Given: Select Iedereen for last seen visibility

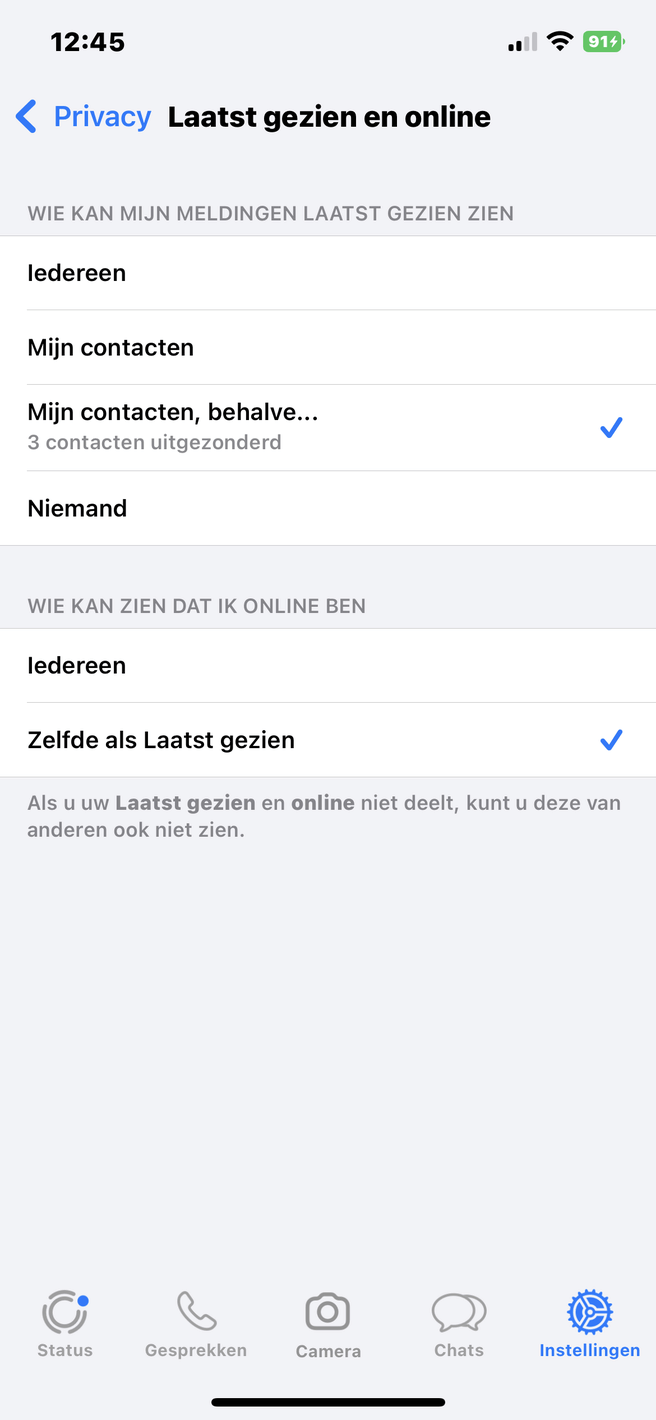Looking at the screenshot, I should pos(328,273).
